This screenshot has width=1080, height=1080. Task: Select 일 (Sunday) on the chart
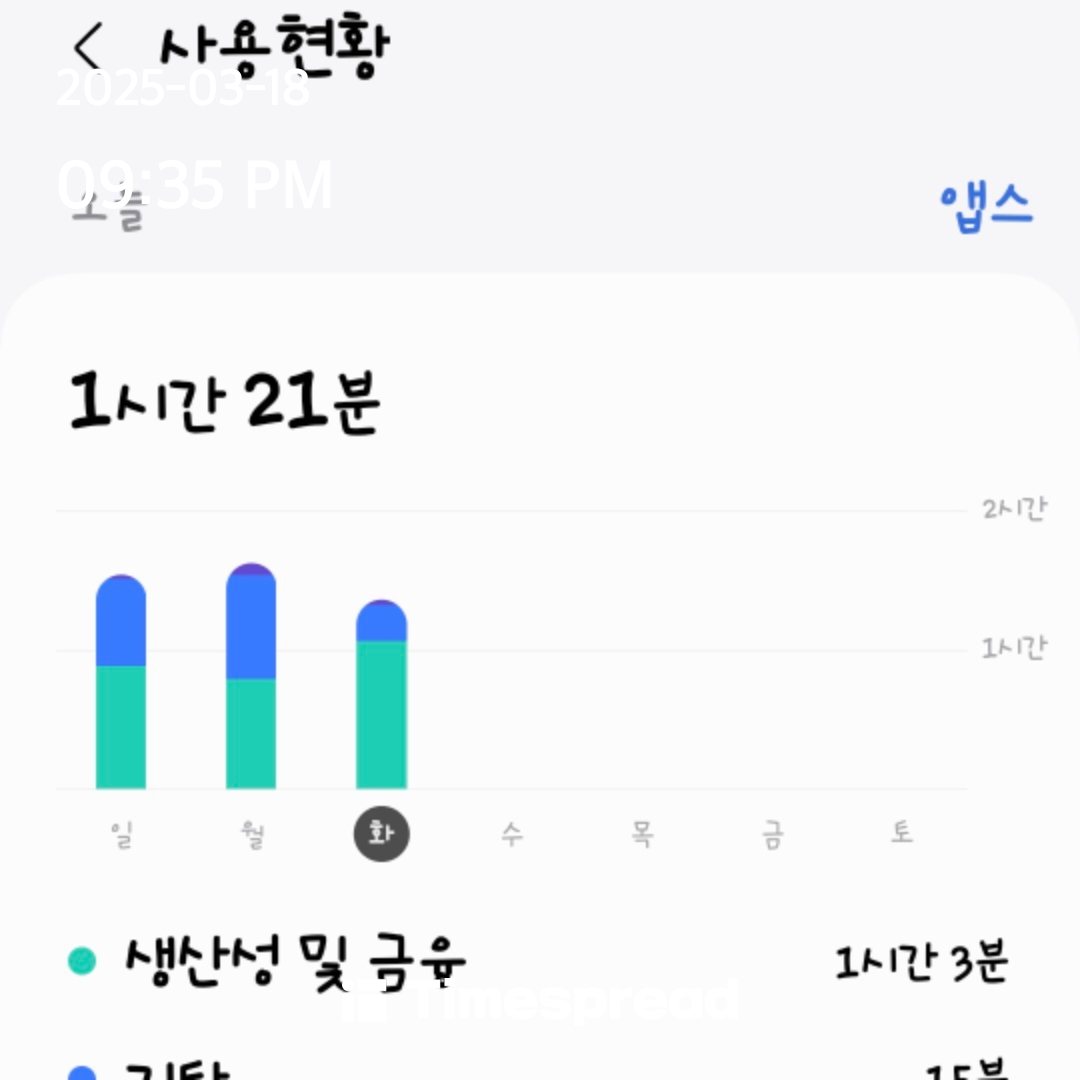tap(121, 835)
